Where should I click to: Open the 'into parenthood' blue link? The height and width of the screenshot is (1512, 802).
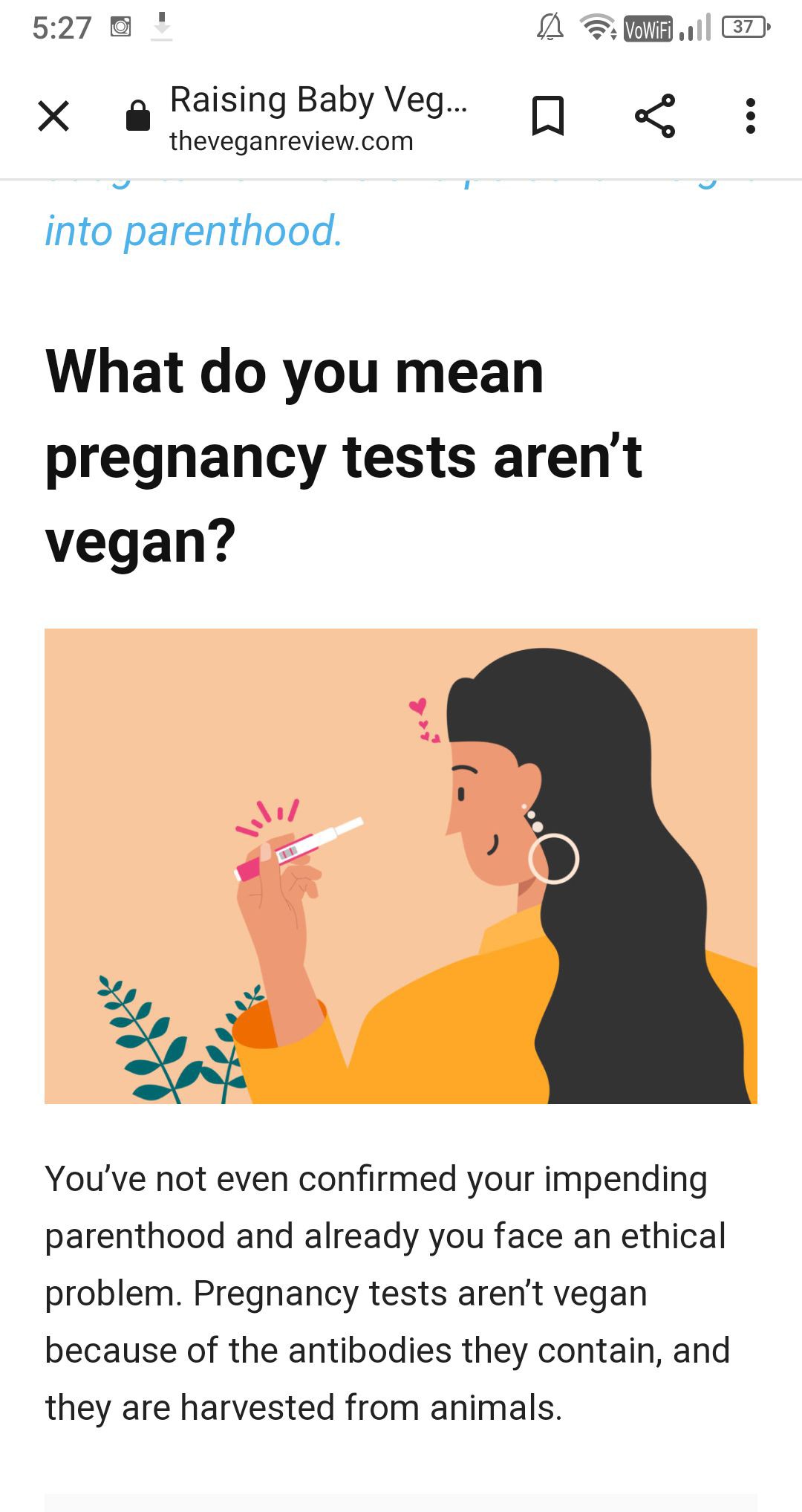[x=194, y=231]
